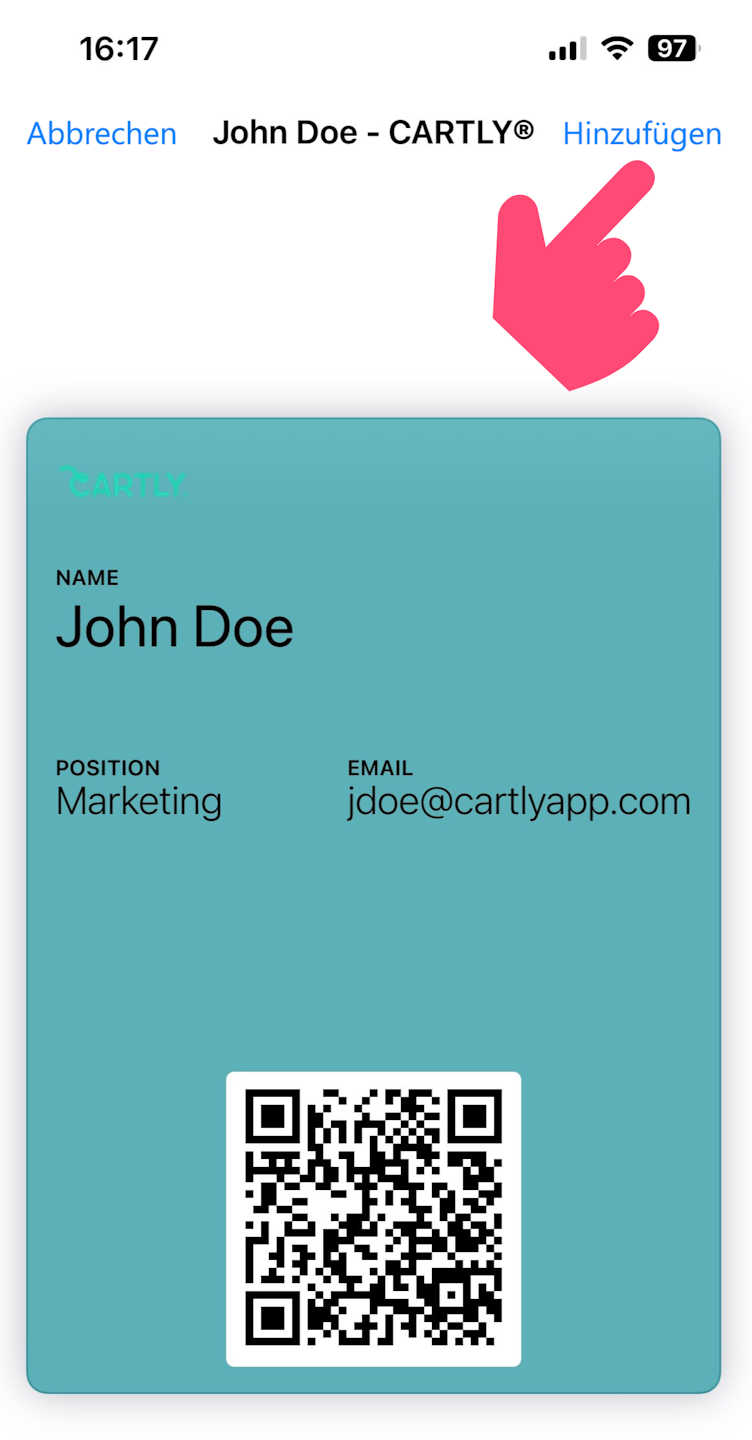Add the pass via Hinzufügen
The image size is (752, 1440).
641,134
